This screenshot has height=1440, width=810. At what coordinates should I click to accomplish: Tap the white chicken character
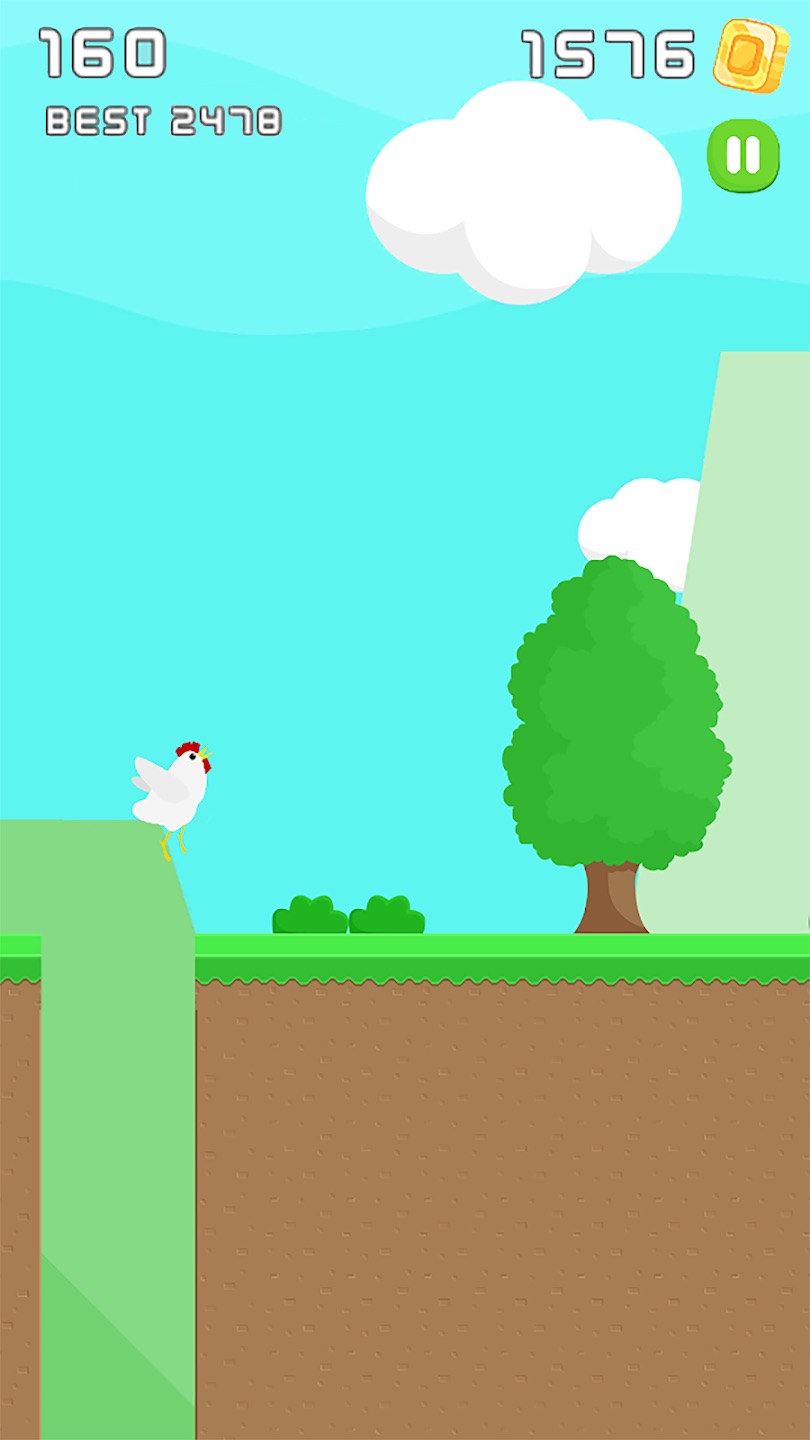(172, 790)
